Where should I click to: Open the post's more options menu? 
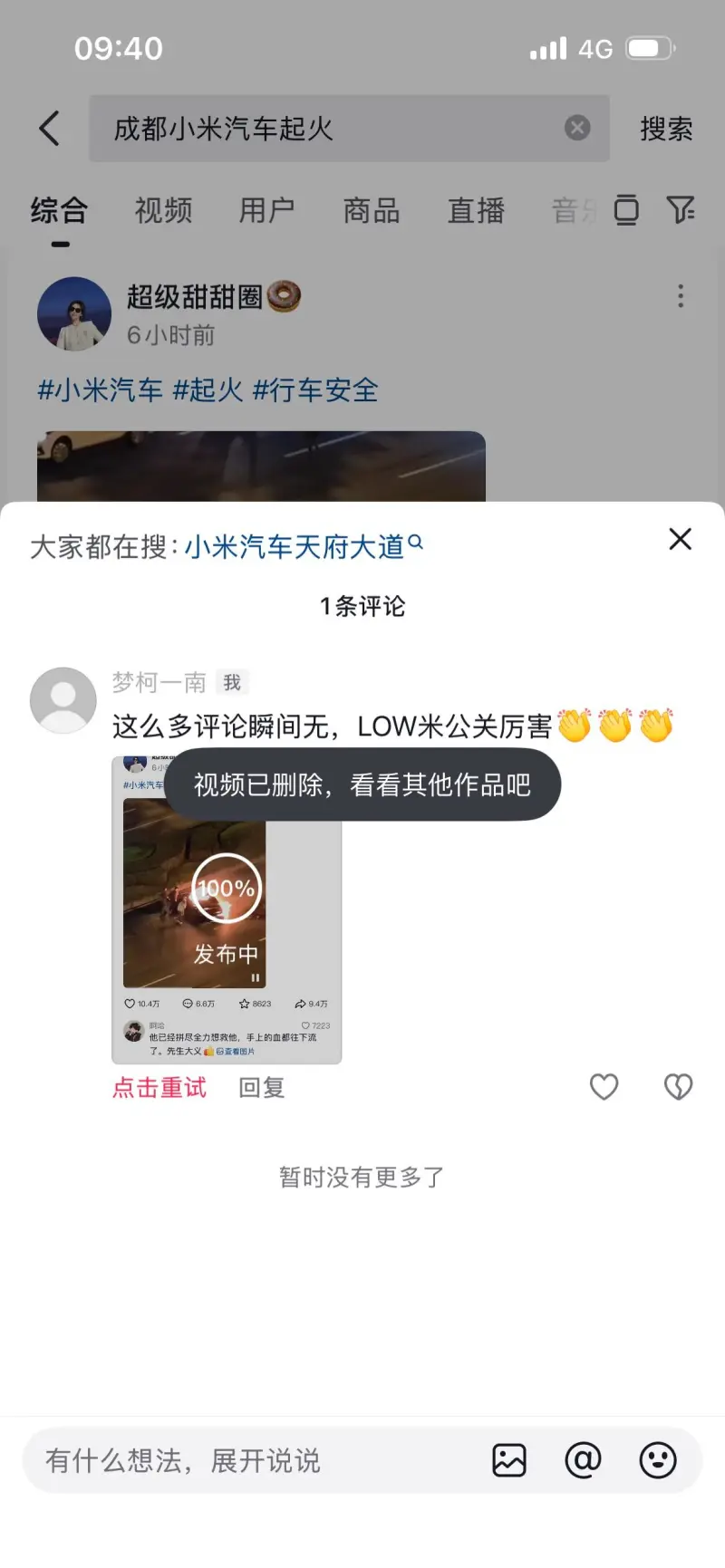(x=681, y=296)
